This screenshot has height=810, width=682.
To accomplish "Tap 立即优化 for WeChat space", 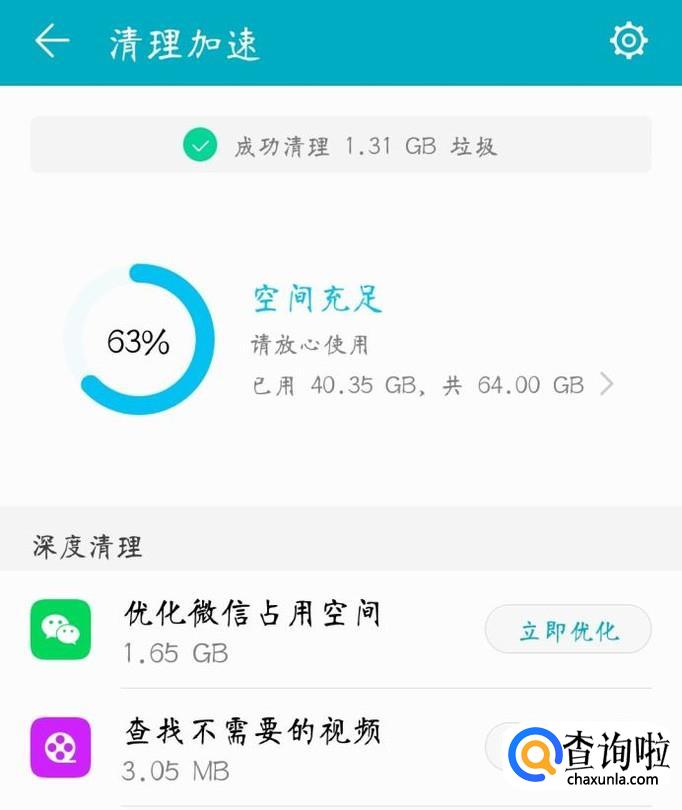I will 568,631.
